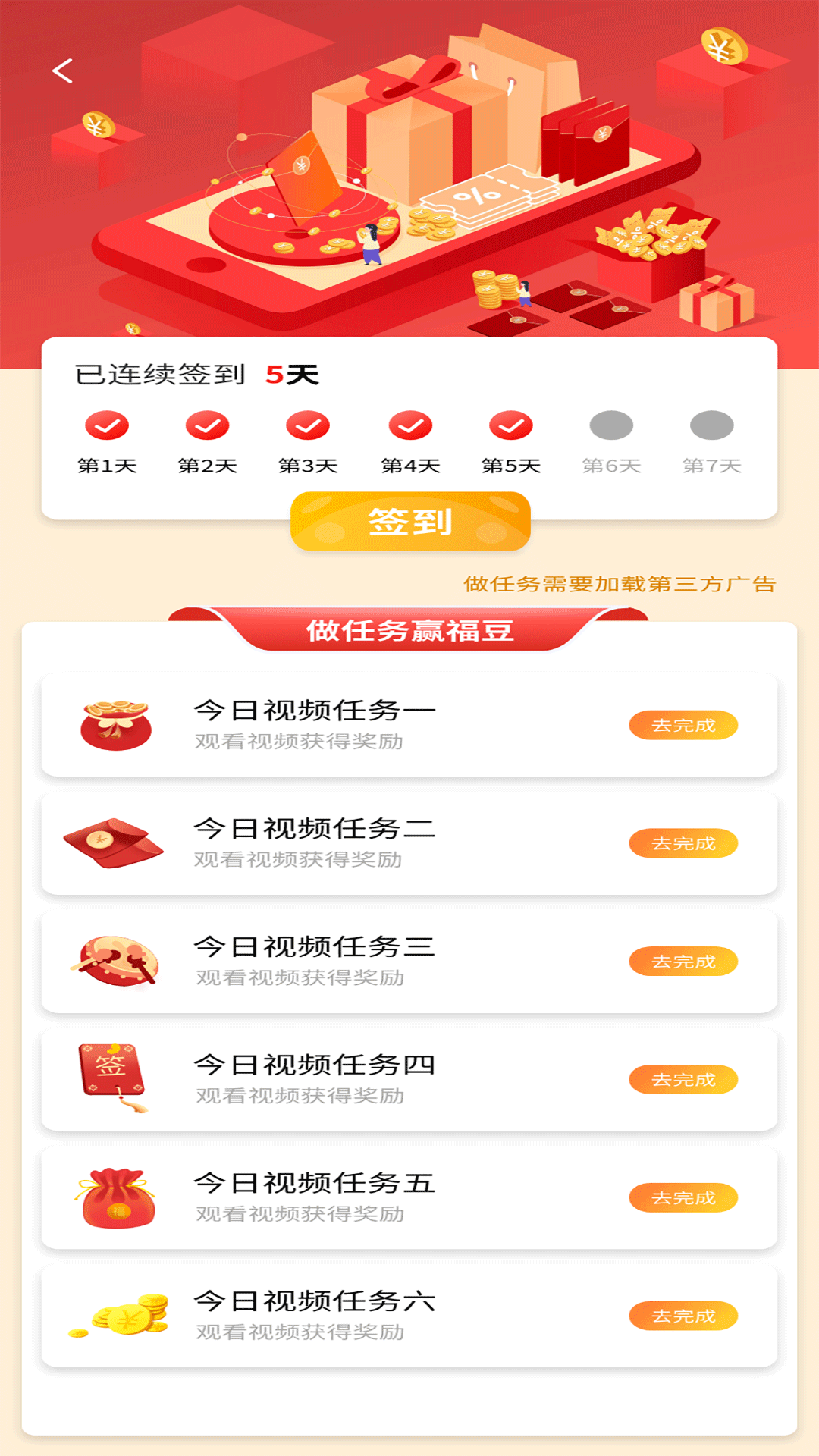Launch 今日视频任务六 using 去完成
Screen dimensions: 819x1456
pos(683,1316)
